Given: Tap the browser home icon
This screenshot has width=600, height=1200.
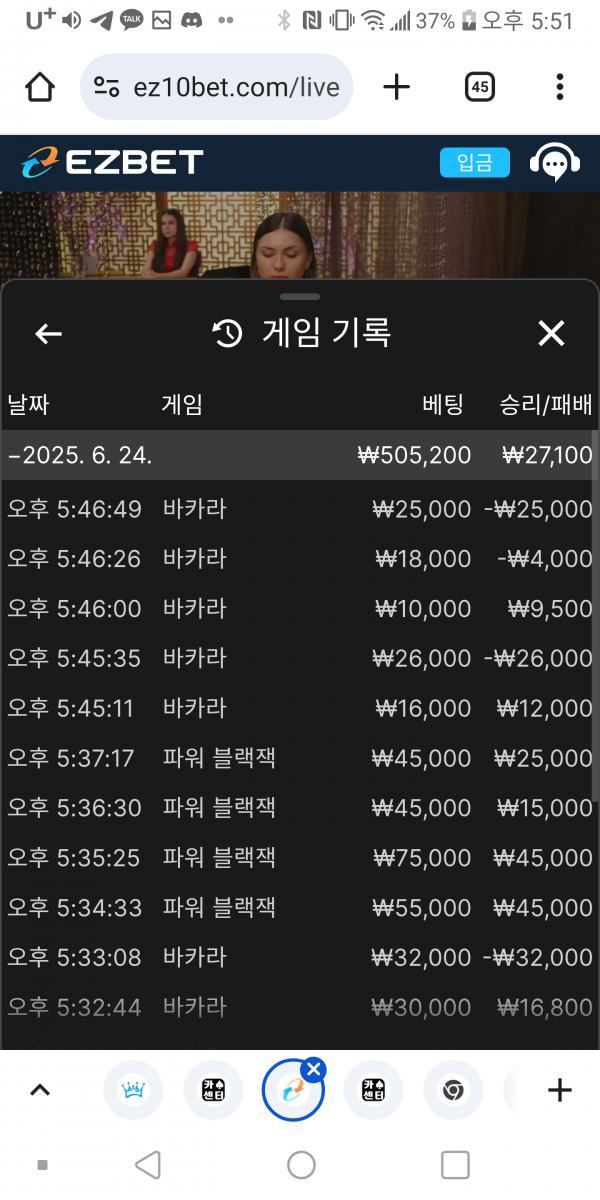Looking at the screenshot, I should [x=40, y=87].
